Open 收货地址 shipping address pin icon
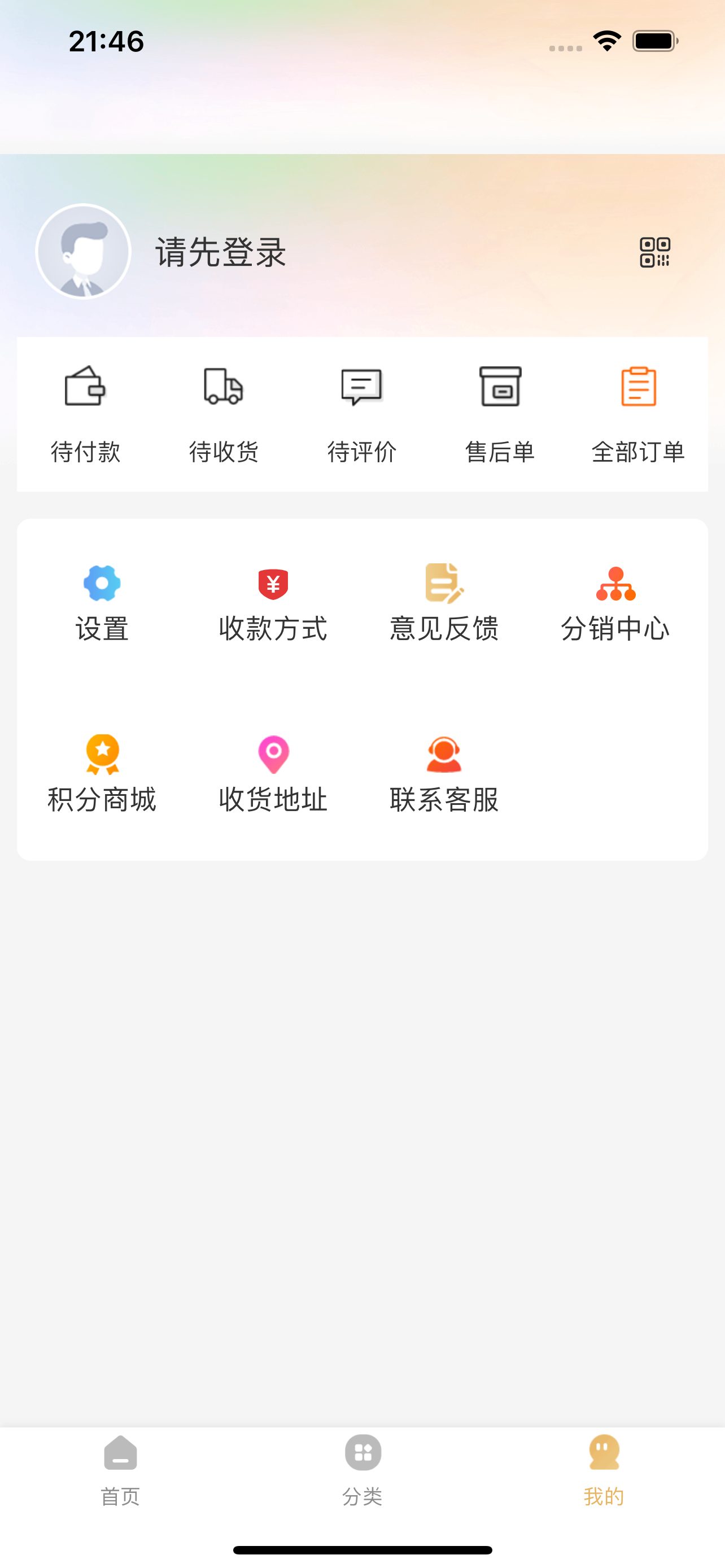 coord(272,755)
